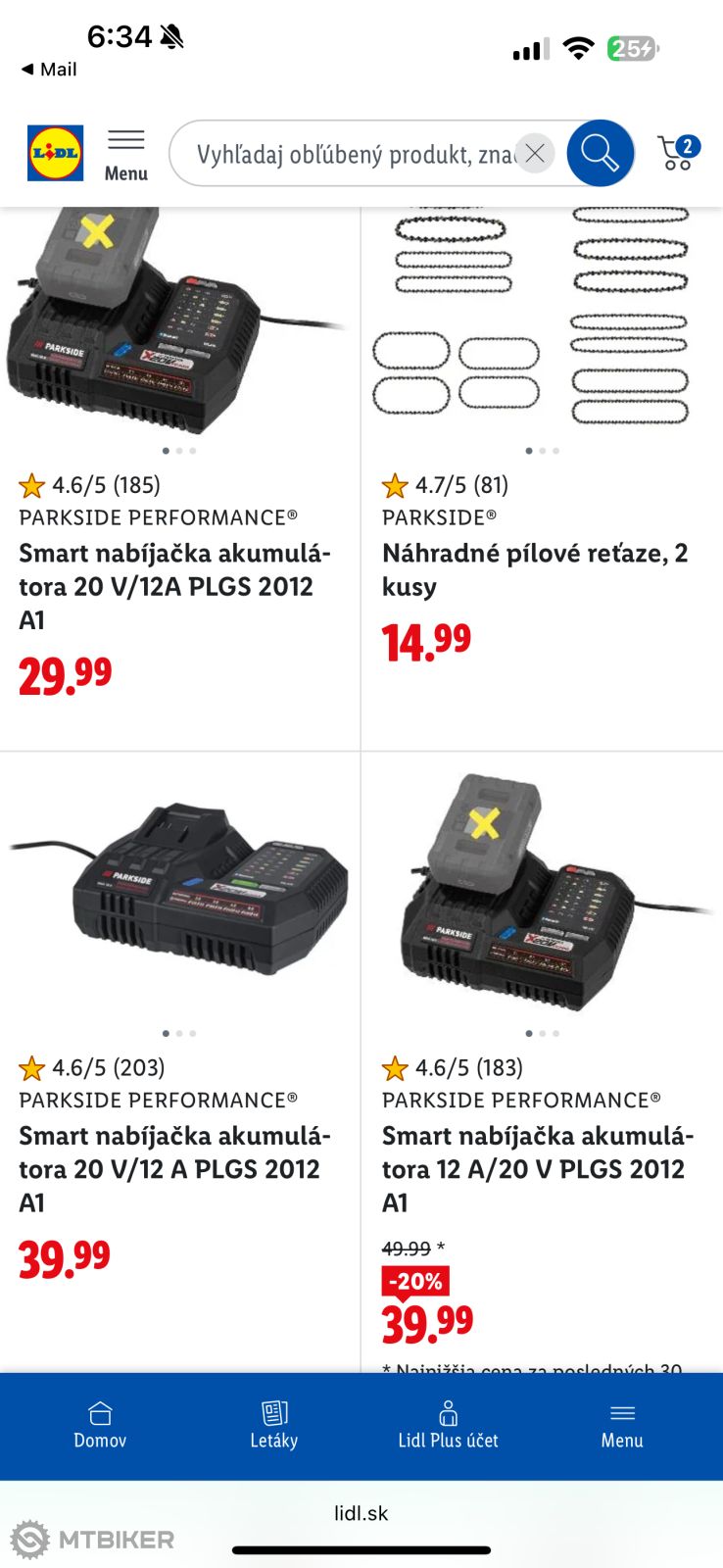Return to the Mail app
Viewport: 723px width, 1568px height.
click(49, 70)
